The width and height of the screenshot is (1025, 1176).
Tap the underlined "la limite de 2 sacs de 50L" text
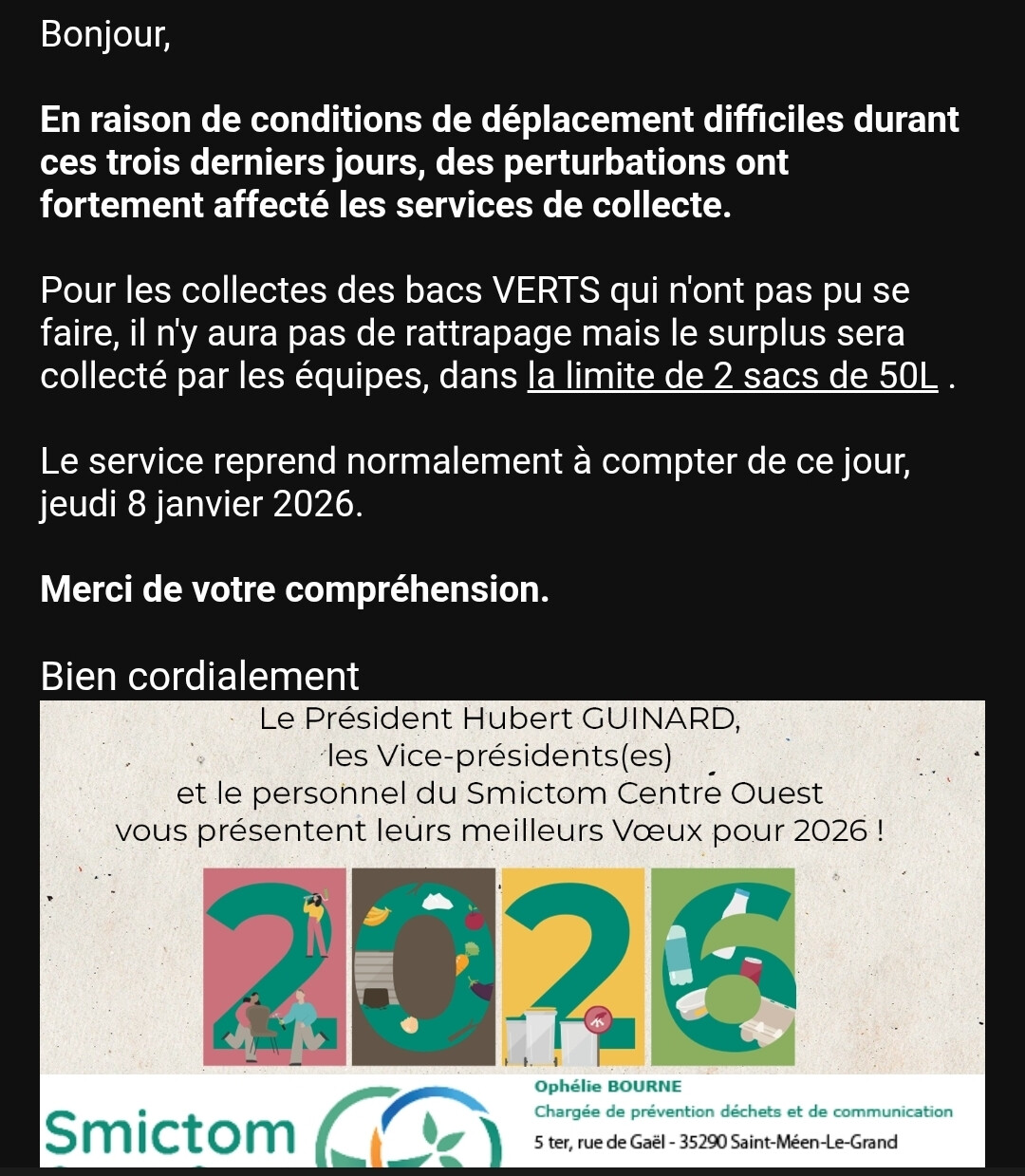tap(733, 377)
